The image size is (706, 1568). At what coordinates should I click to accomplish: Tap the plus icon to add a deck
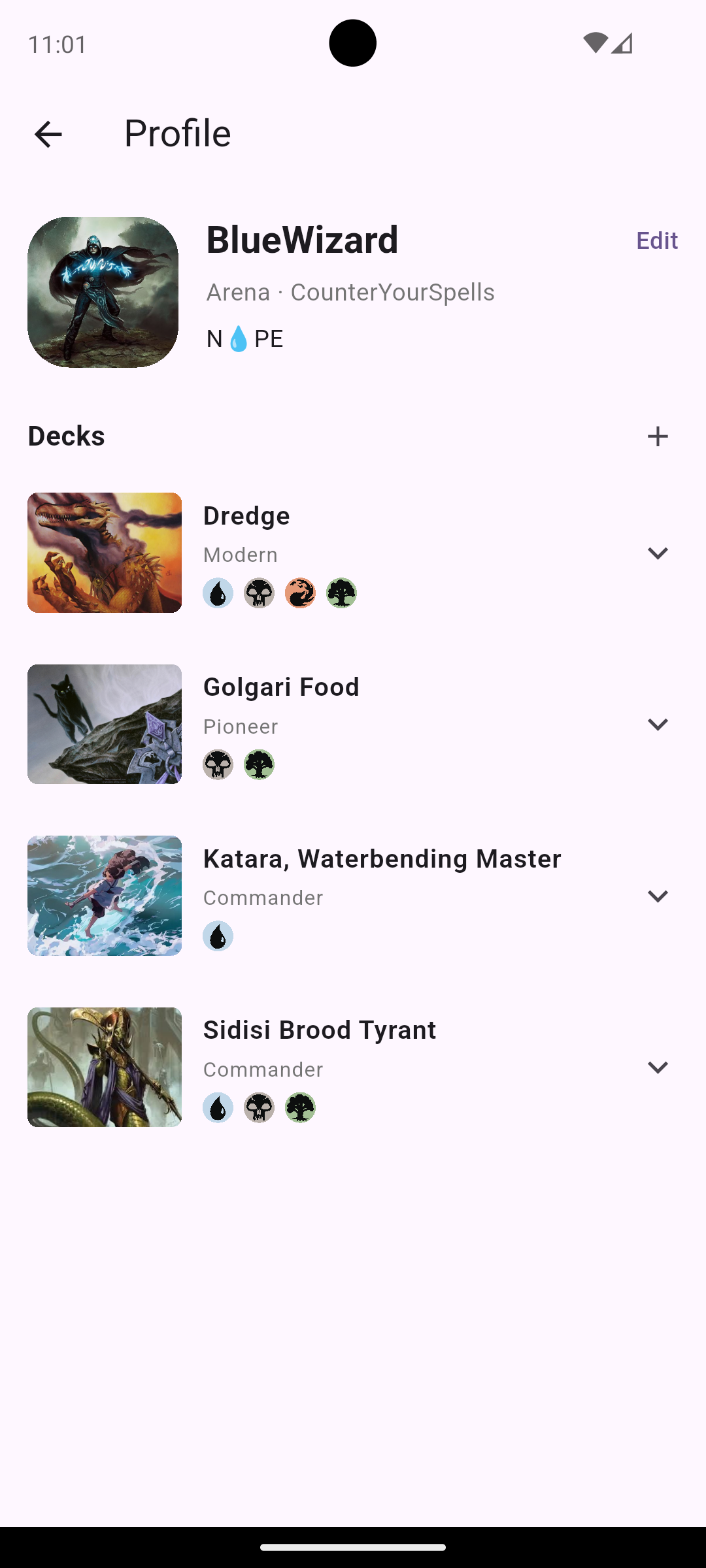(x=658, y=436)
